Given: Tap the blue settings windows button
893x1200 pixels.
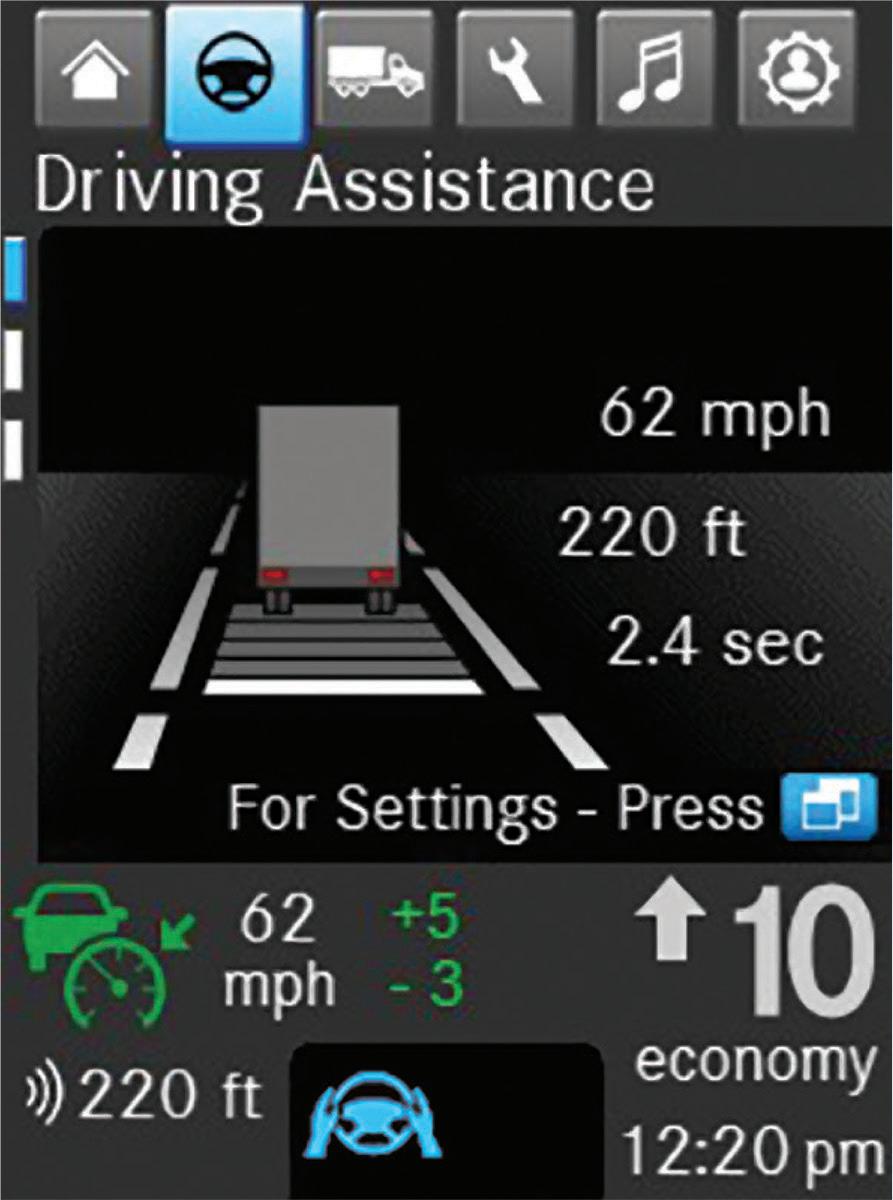Looking at the screenshot, I should pyautogui.click(x=828, y=805).
